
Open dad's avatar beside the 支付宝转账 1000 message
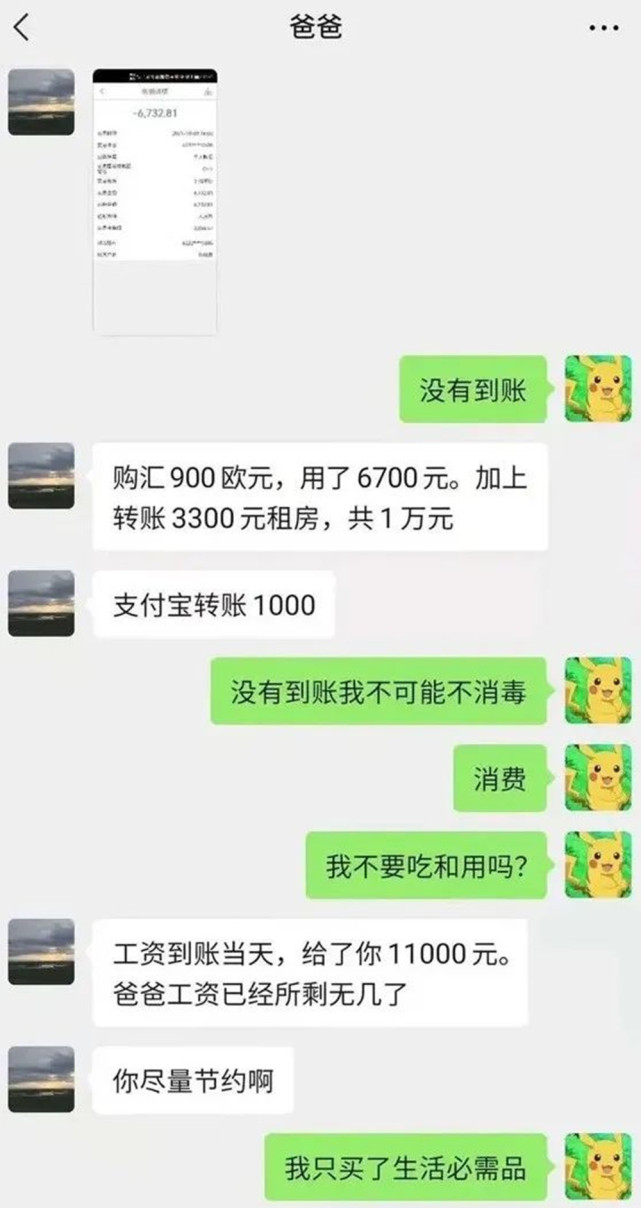click(x=41, y=603)
